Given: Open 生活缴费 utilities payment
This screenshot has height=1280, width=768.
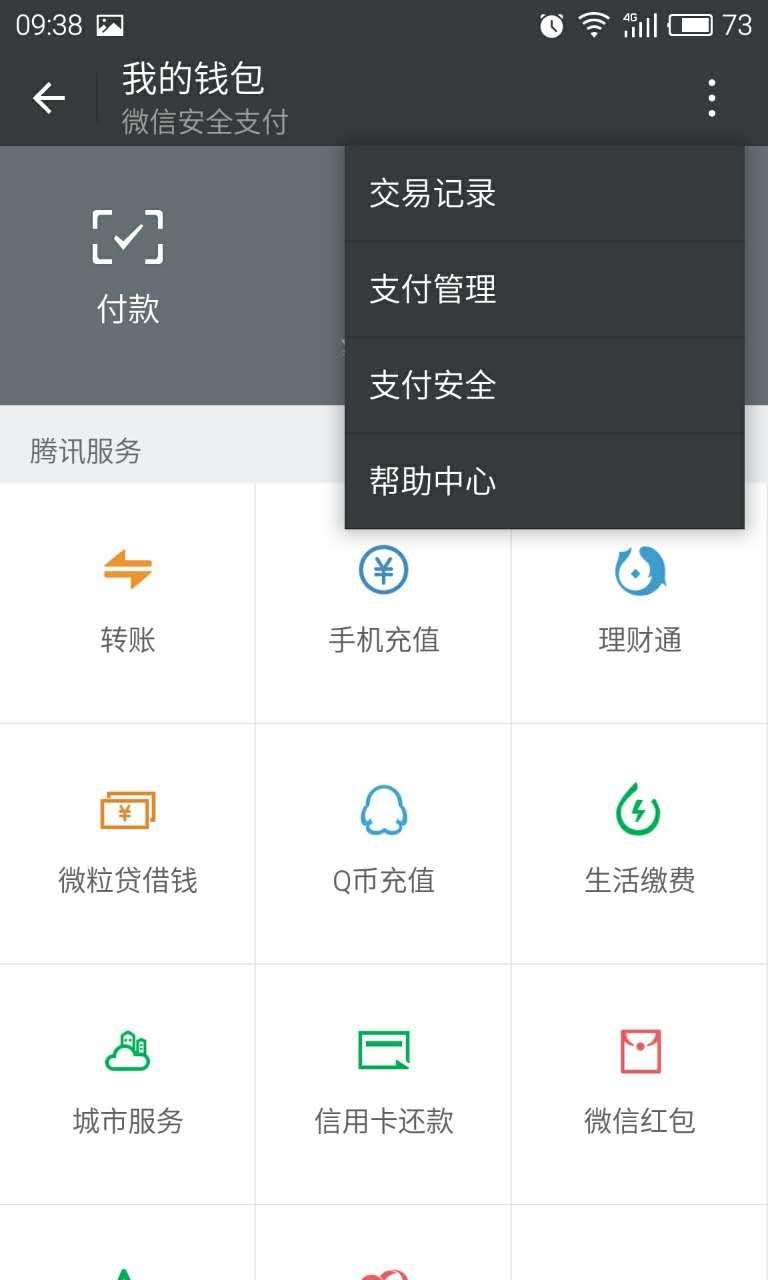Looking at the screenshot, I should [640, 844].
